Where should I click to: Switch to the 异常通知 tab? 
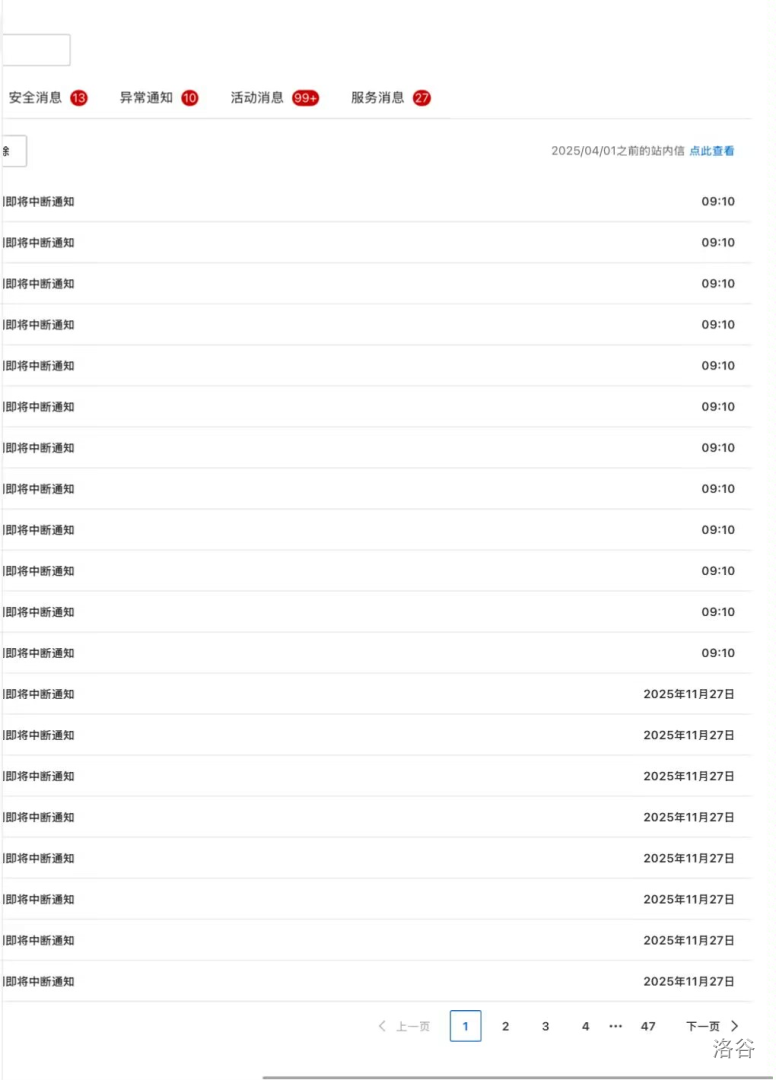point(147,98)
